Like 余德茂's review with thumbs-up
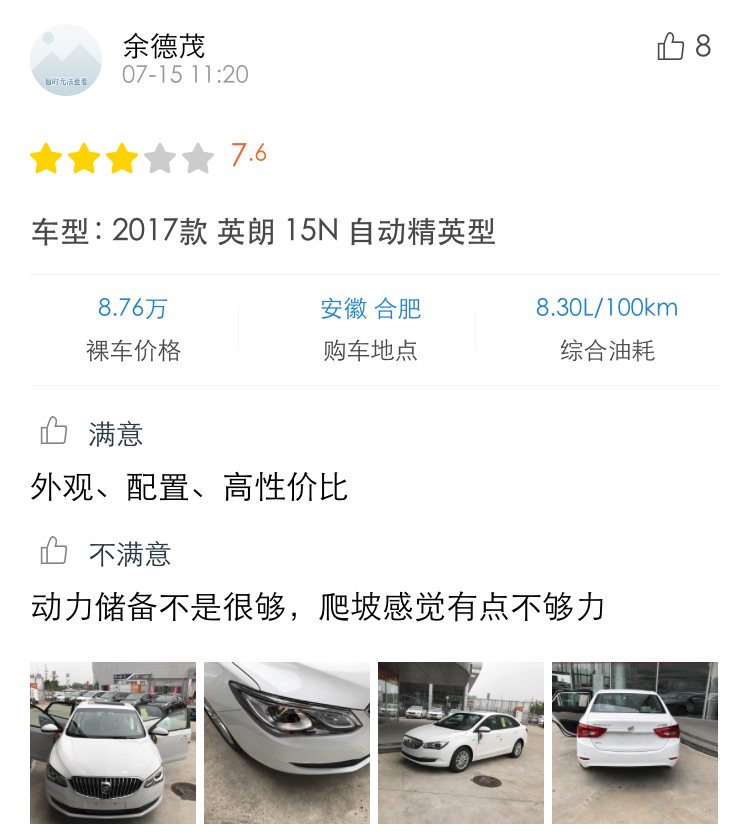750x839 pixels. tap(671, 46)
